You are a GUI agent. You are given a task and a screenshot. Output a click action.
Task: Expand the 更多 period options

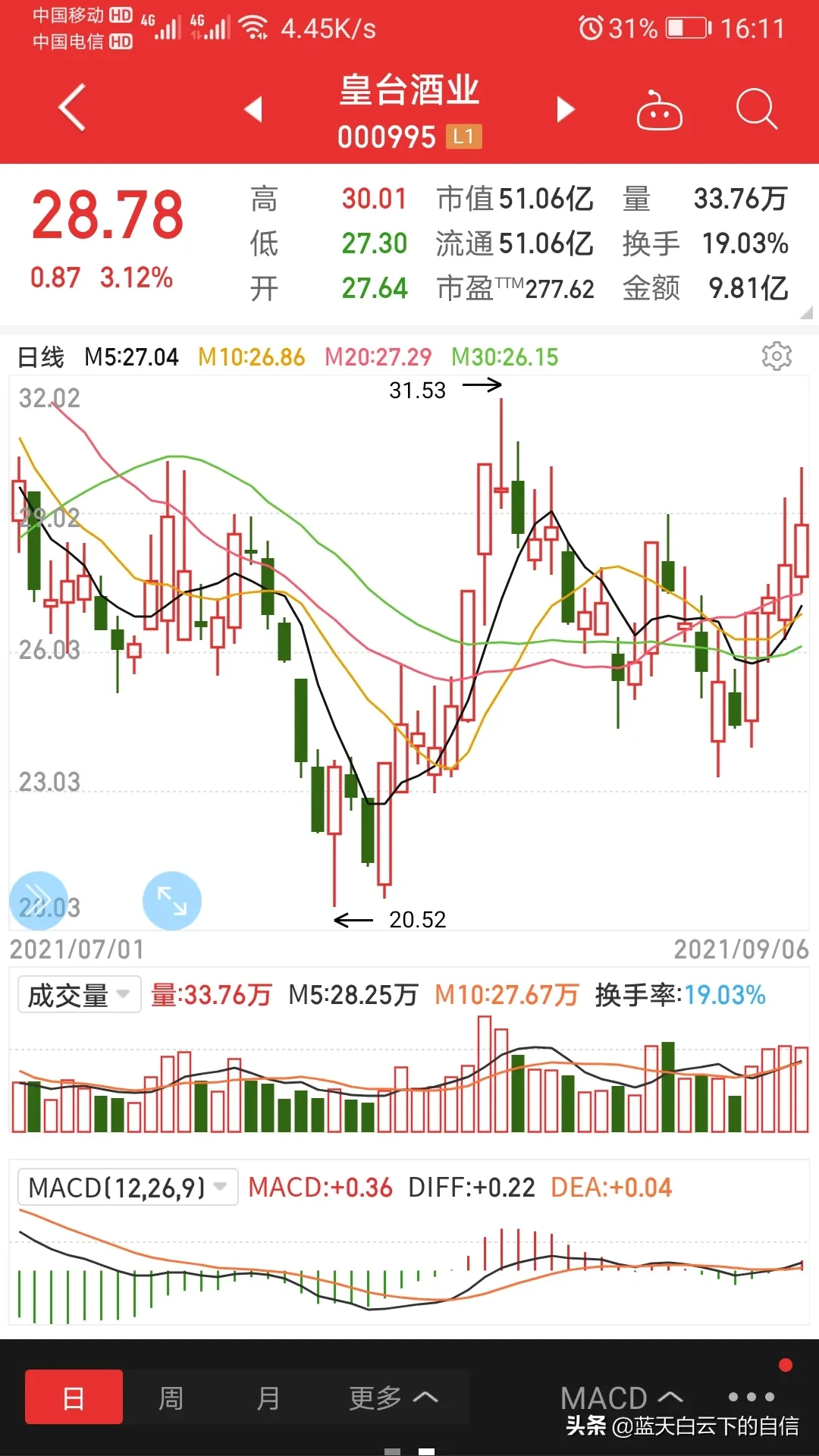coord(392,1397)
